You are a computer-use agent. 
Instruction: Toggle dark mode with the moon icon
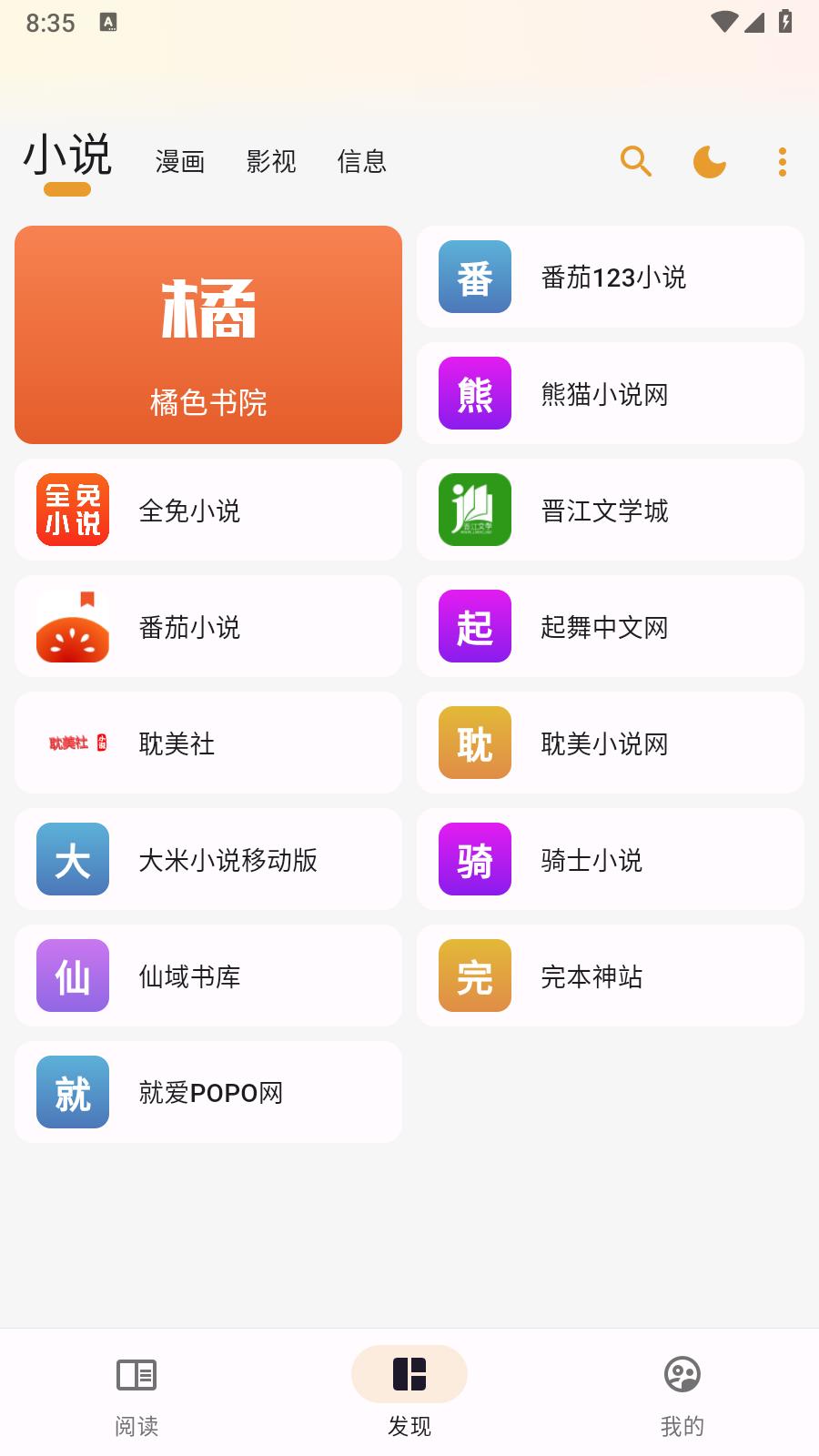click(x=708, y=161)
